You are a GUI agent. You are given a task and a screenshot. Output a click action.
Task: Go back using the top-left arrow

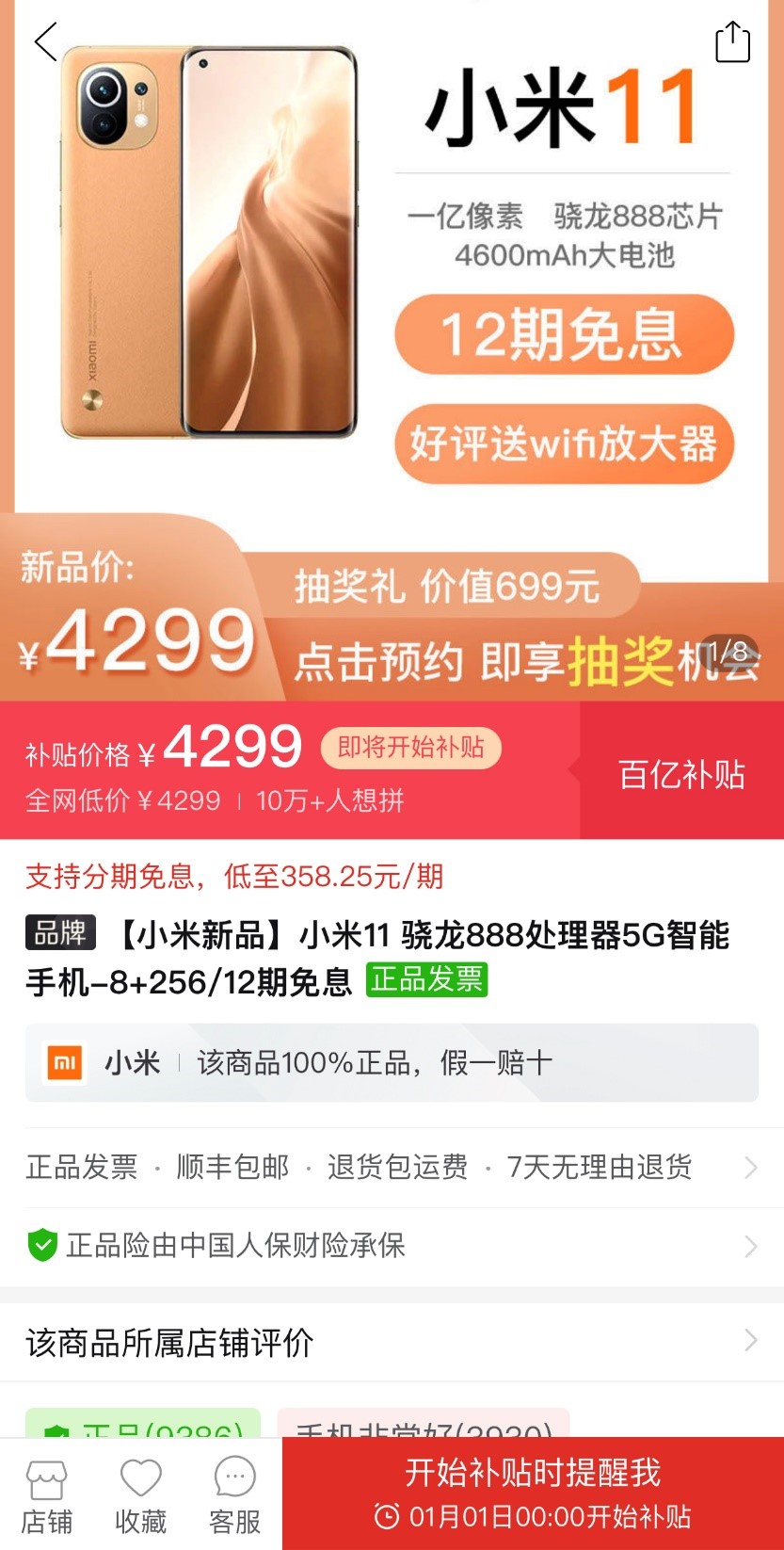(x=45, y=42)
